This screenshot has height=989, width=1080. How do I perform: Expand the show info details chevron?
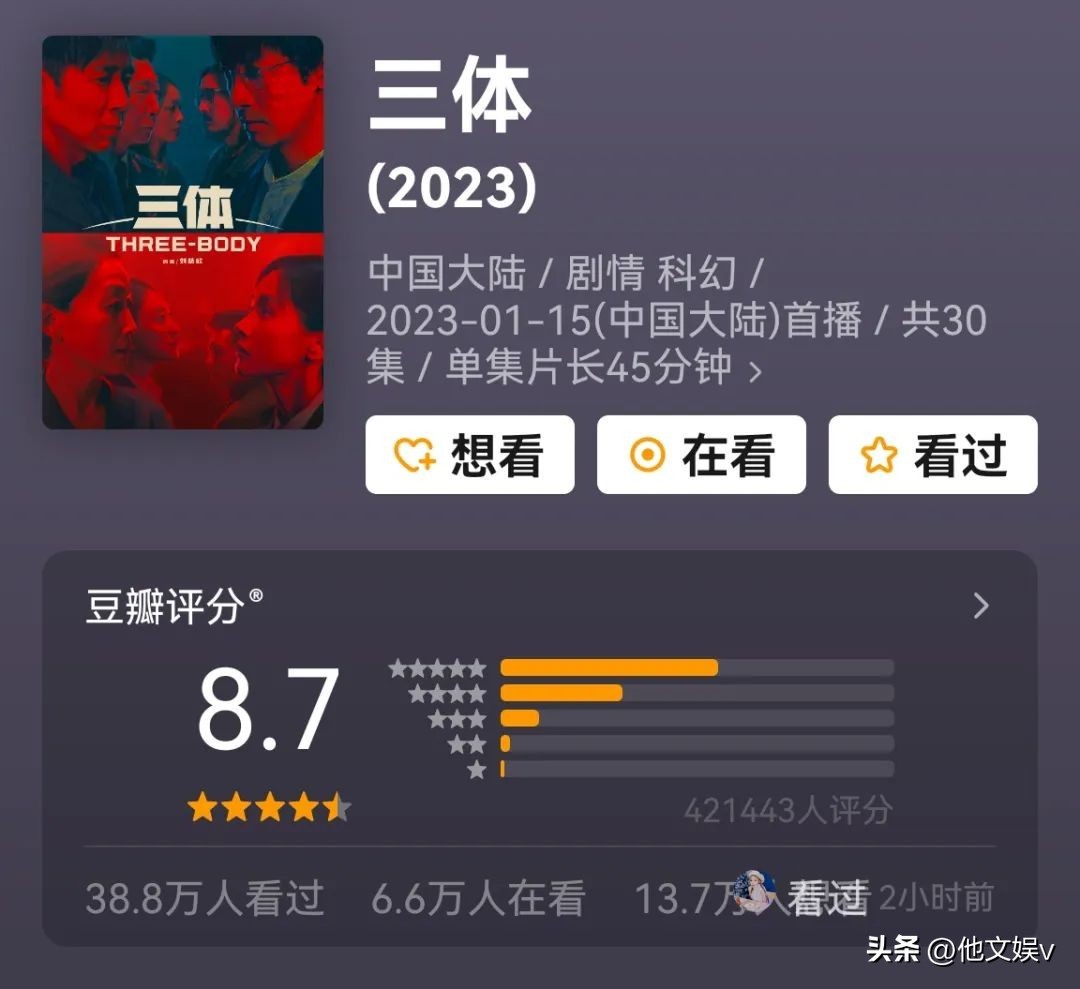point(755,372)
